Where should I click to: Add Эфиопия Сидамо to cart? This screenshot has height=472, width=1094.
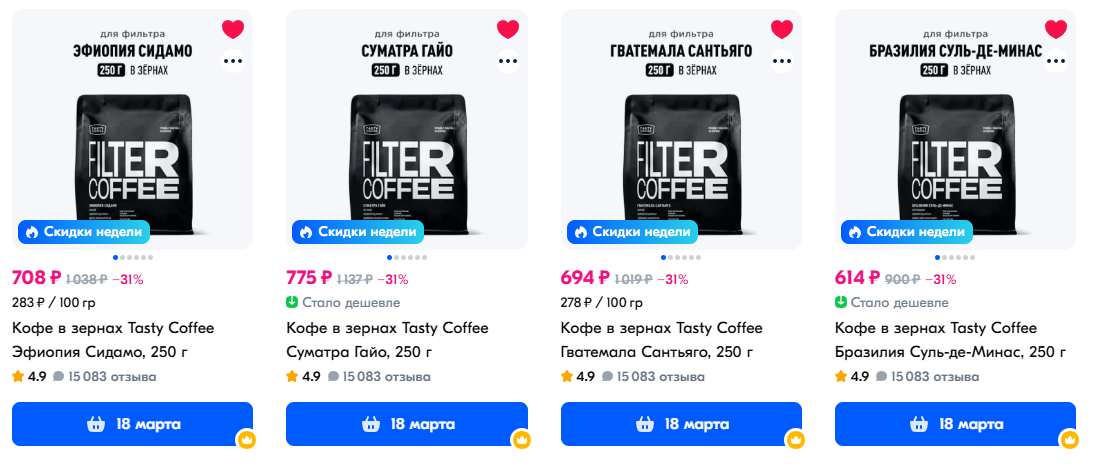coord(132,424)
